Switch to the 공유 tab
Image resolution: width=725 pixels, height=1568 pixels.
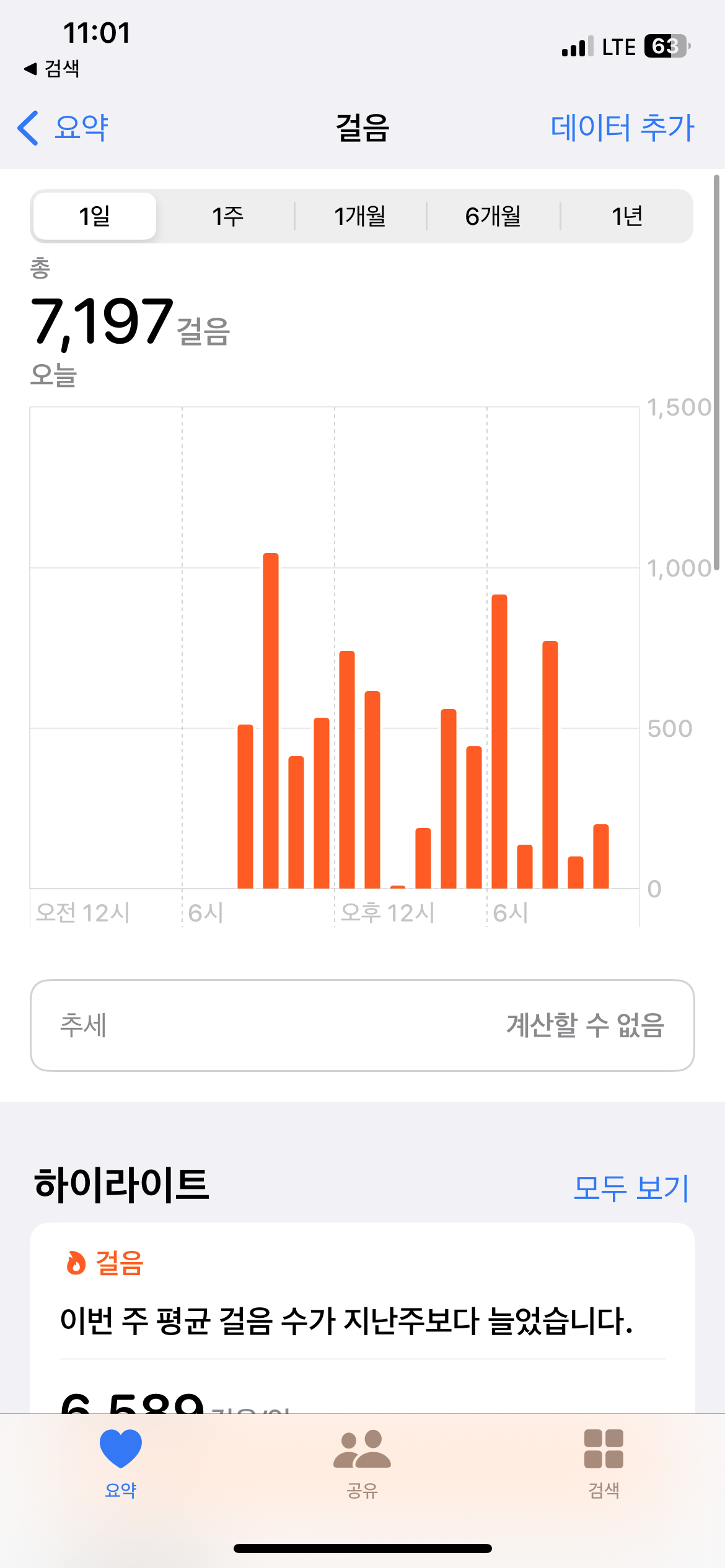pos(362,1463)
